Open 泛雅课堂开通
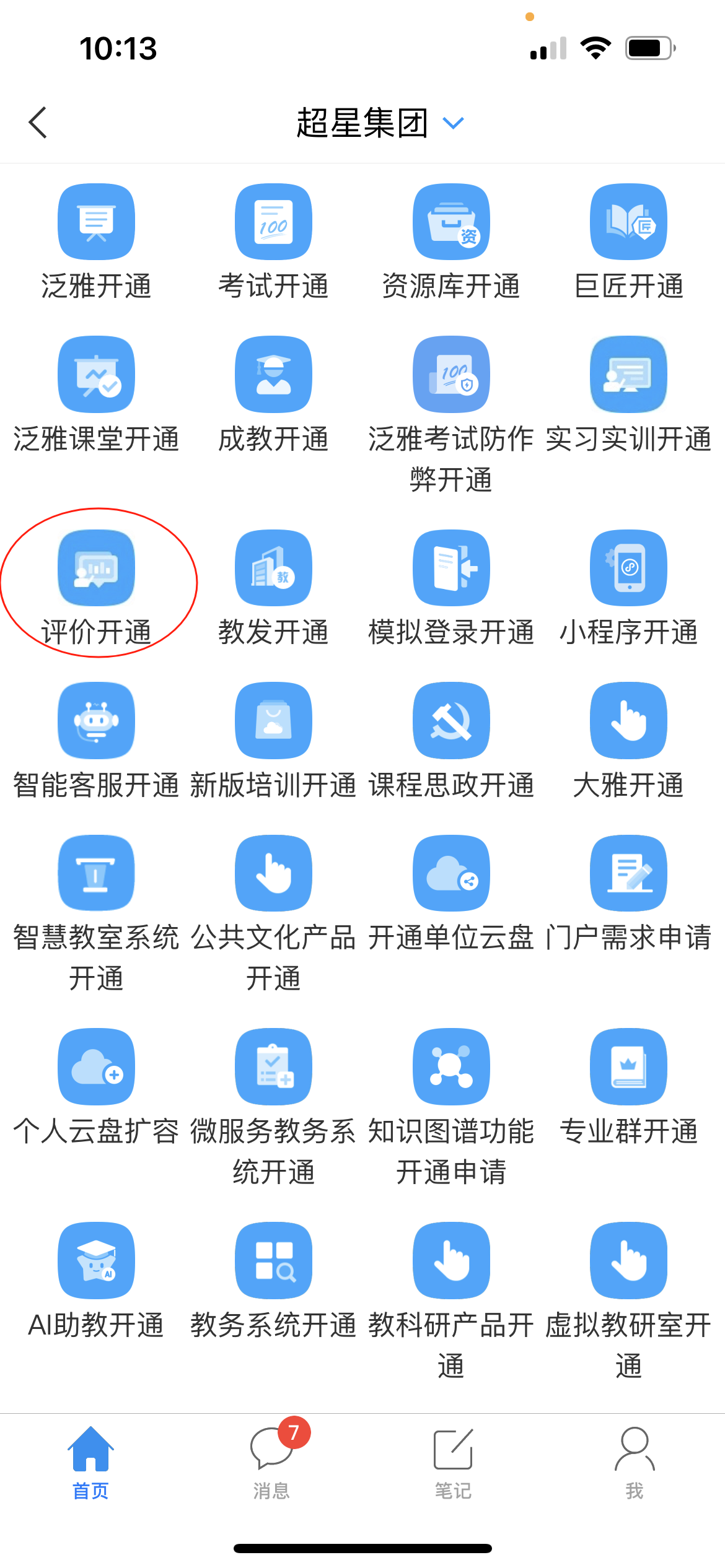Image resolution: width=725 pixels, height=1568 pixels. (x=96, y=375)
